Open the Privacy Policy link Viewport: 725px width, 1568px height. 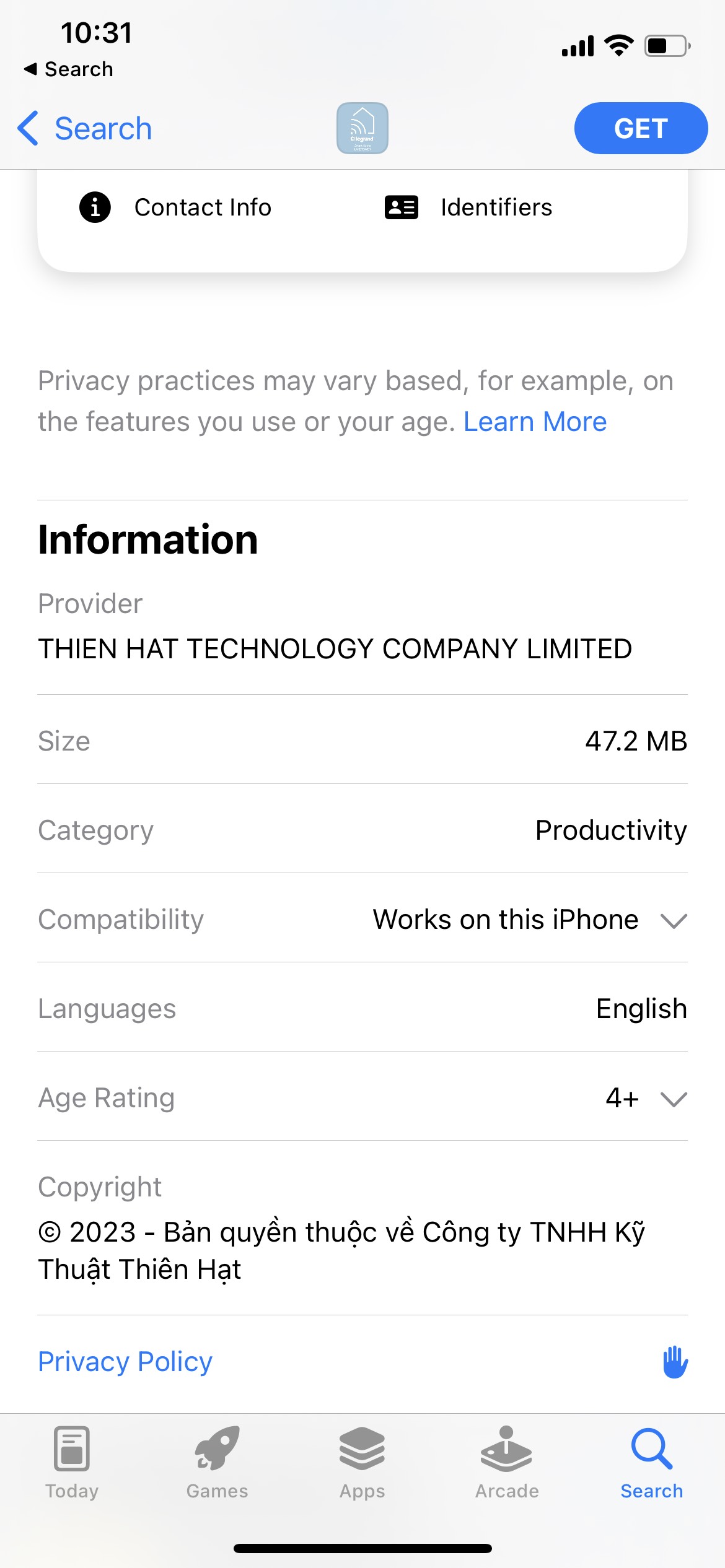click(125, 1361)
